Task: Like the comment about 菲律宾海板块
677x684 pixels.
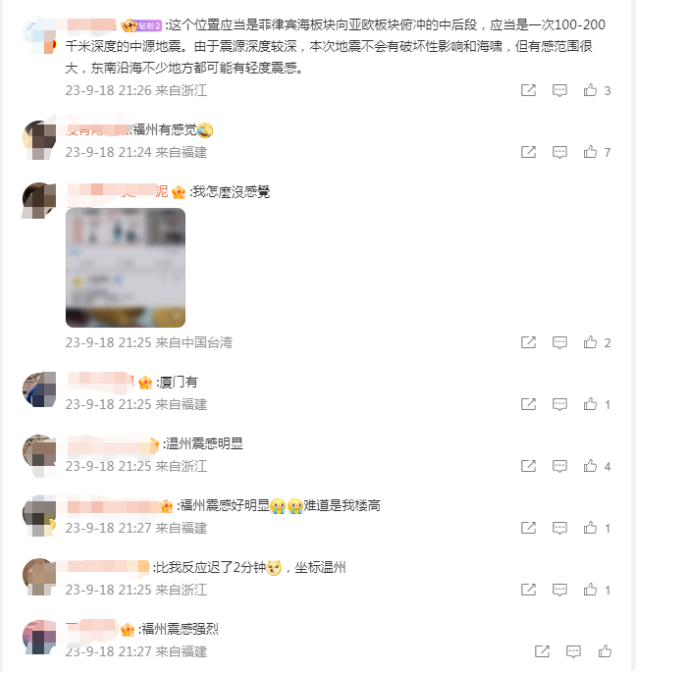Action: [590, 90]
